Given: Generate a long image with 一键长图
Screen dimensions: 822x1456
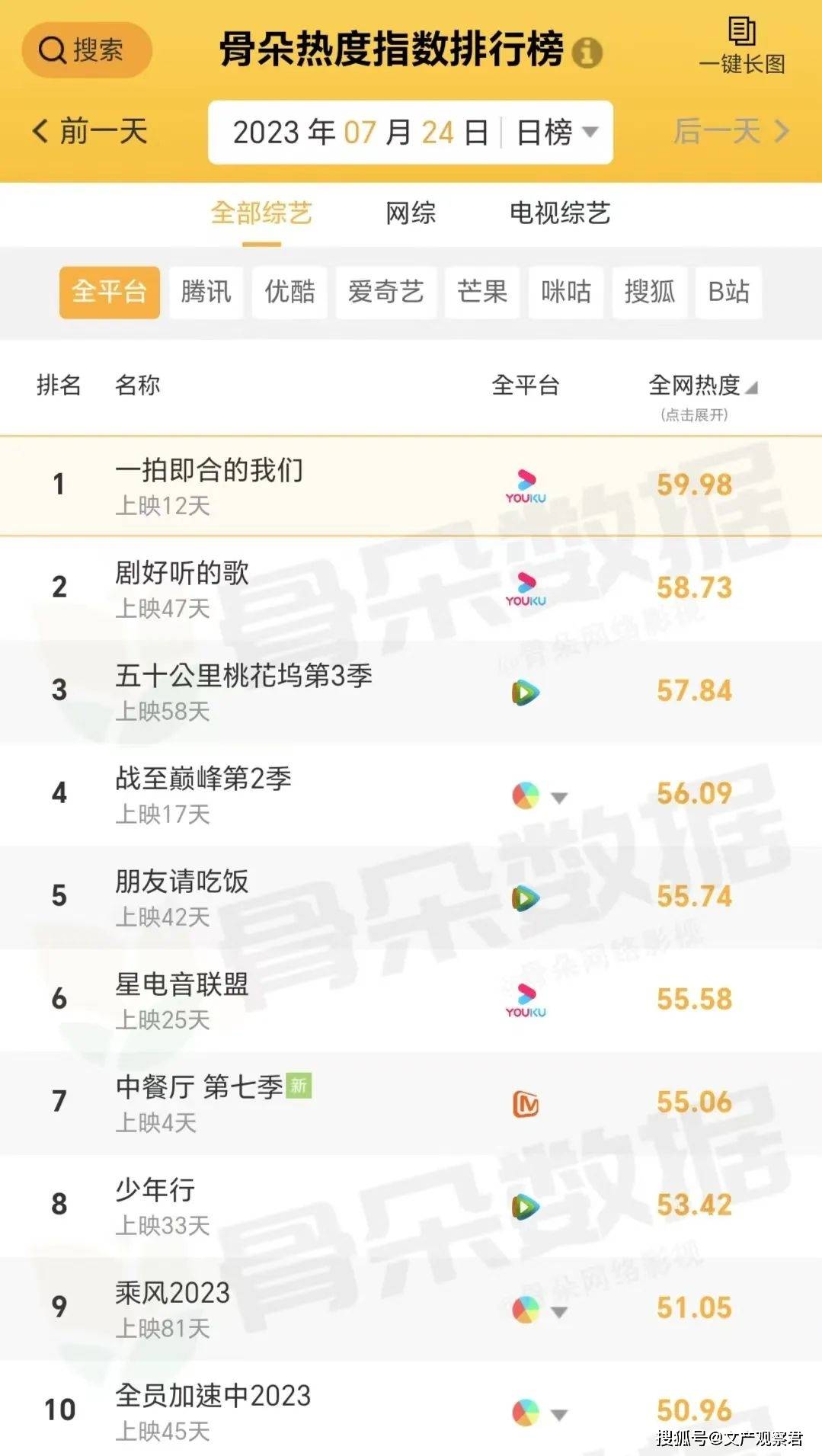Looking at the screenshot, I should (742, 46).
